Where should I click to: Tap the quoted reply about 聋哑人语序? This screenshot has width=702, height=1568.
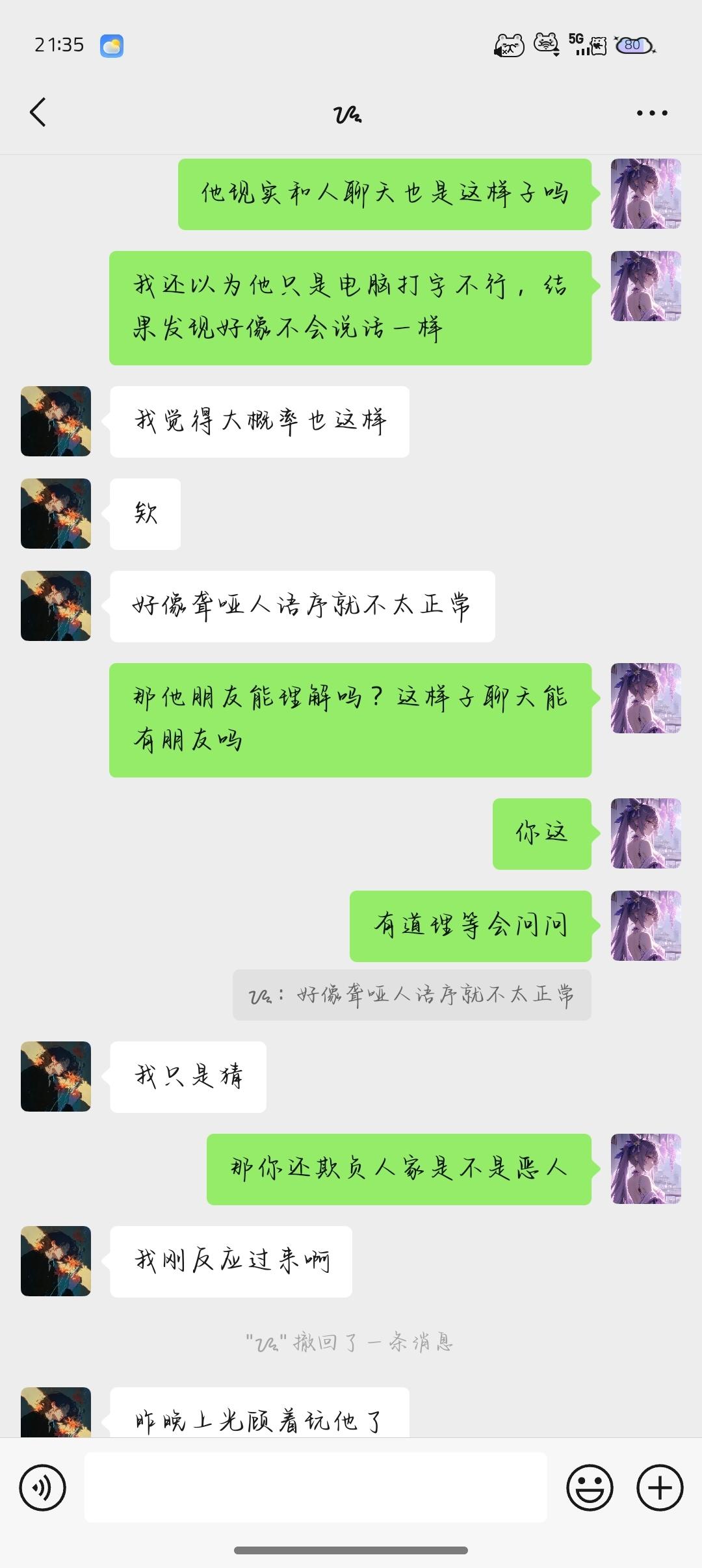tap(411, 995)
